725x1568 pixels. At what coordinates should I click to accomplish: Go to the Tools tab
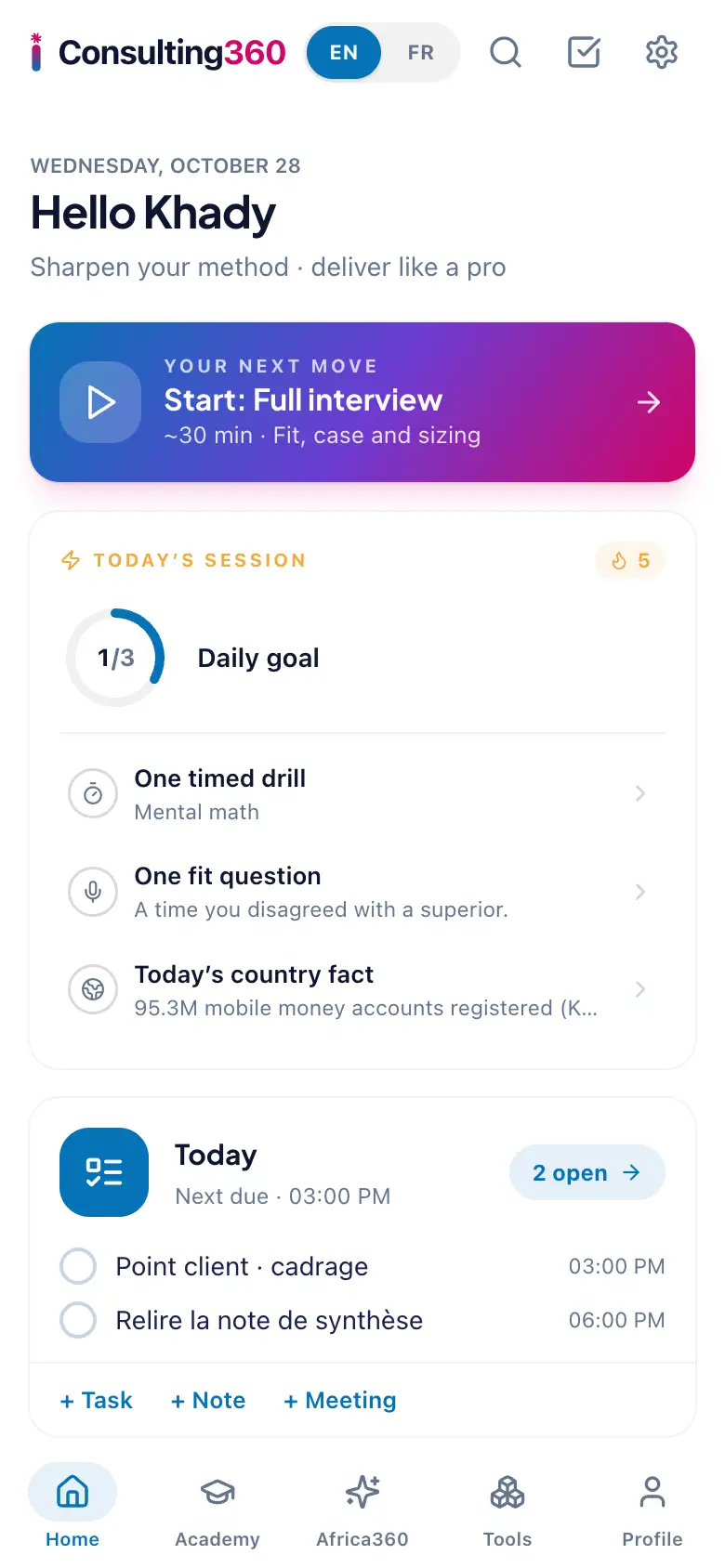(x=507, y=1509)
